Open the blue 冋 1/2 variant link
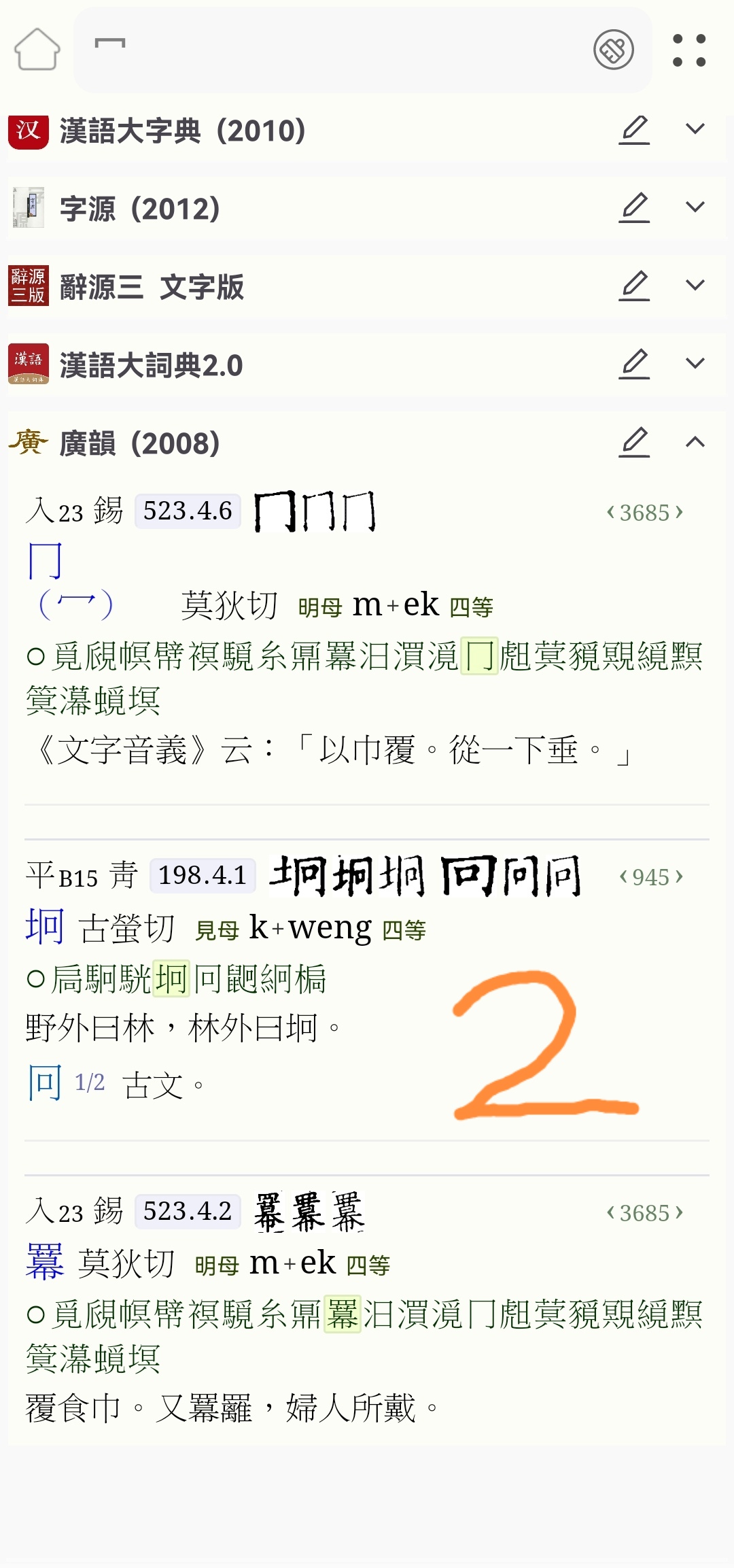This screenshot has width=734, height=1568. pyautogui.click(x=66, y=1083)
